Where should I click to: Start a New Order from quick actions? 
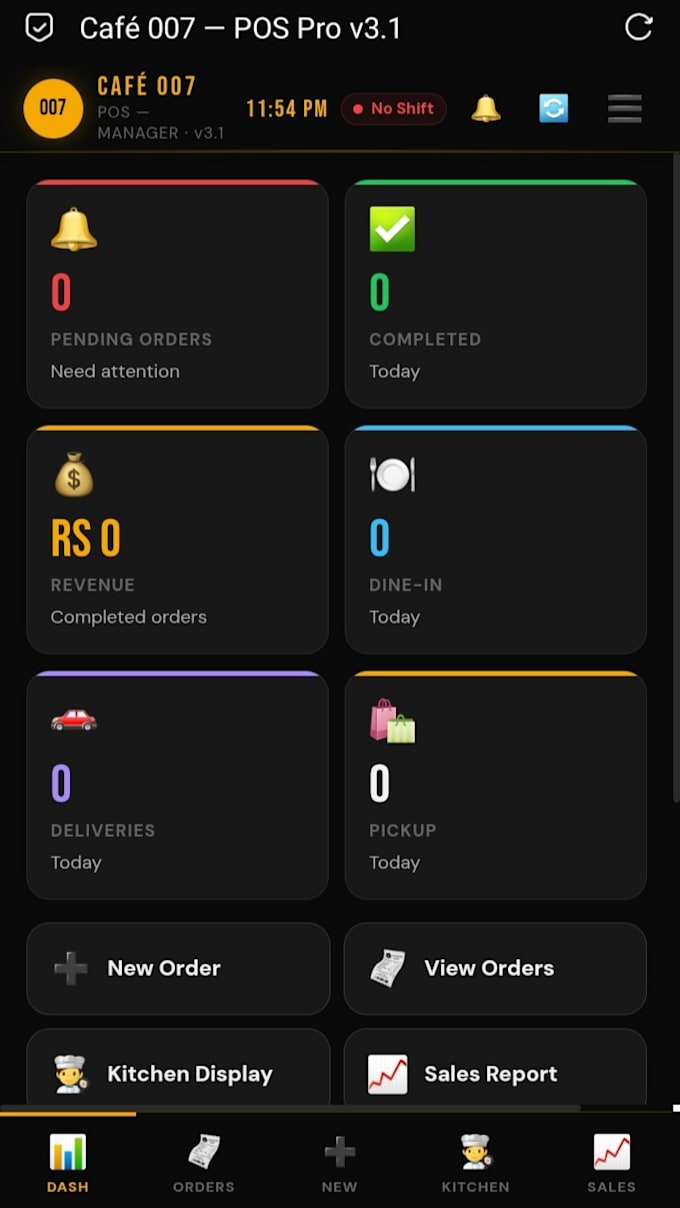(178, 968)
